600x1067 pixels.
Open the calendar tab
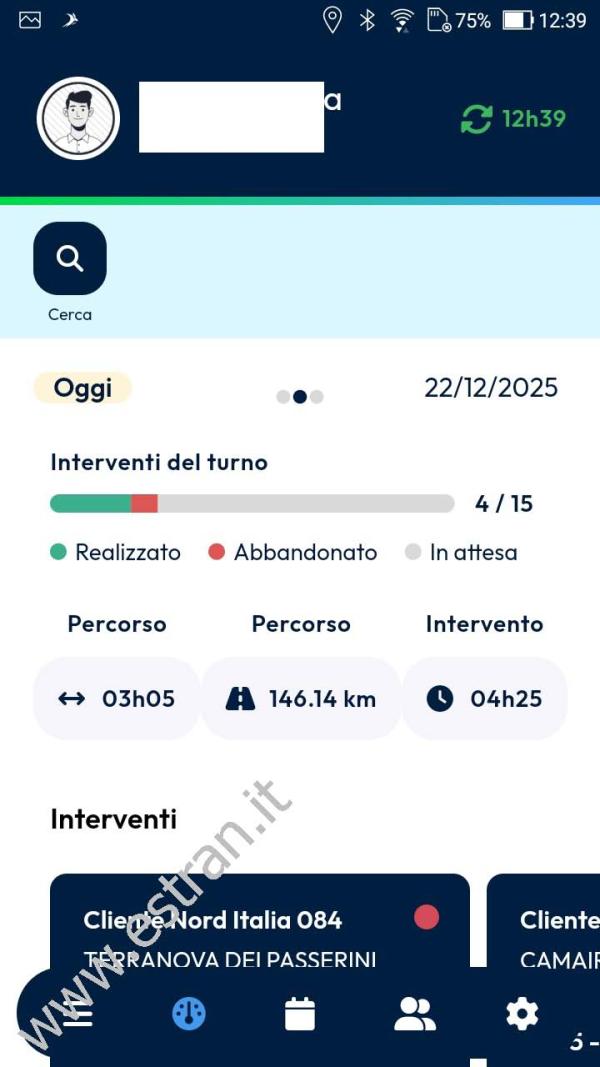tap(299, 1014)
